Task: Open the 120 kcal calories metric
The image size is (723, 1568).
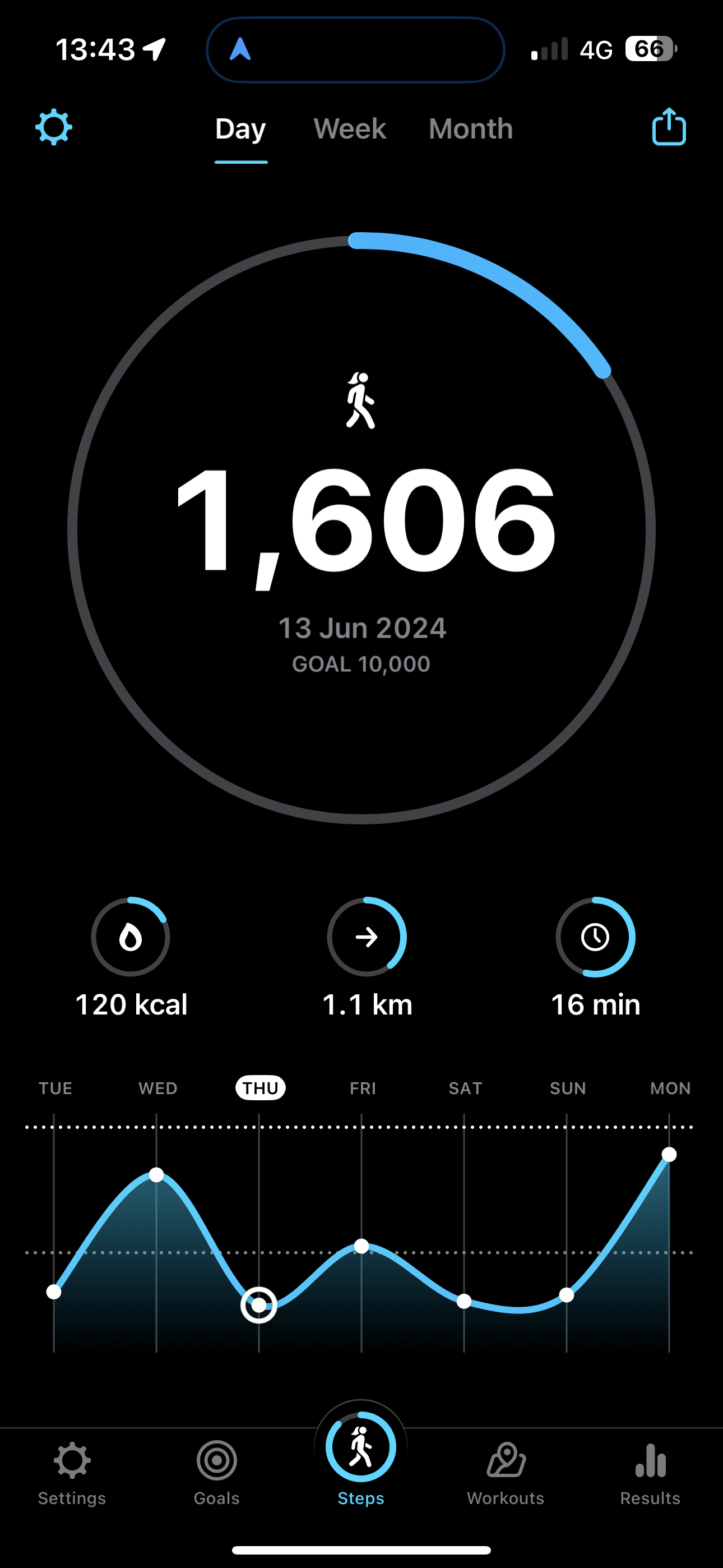Action: (131, 957)
